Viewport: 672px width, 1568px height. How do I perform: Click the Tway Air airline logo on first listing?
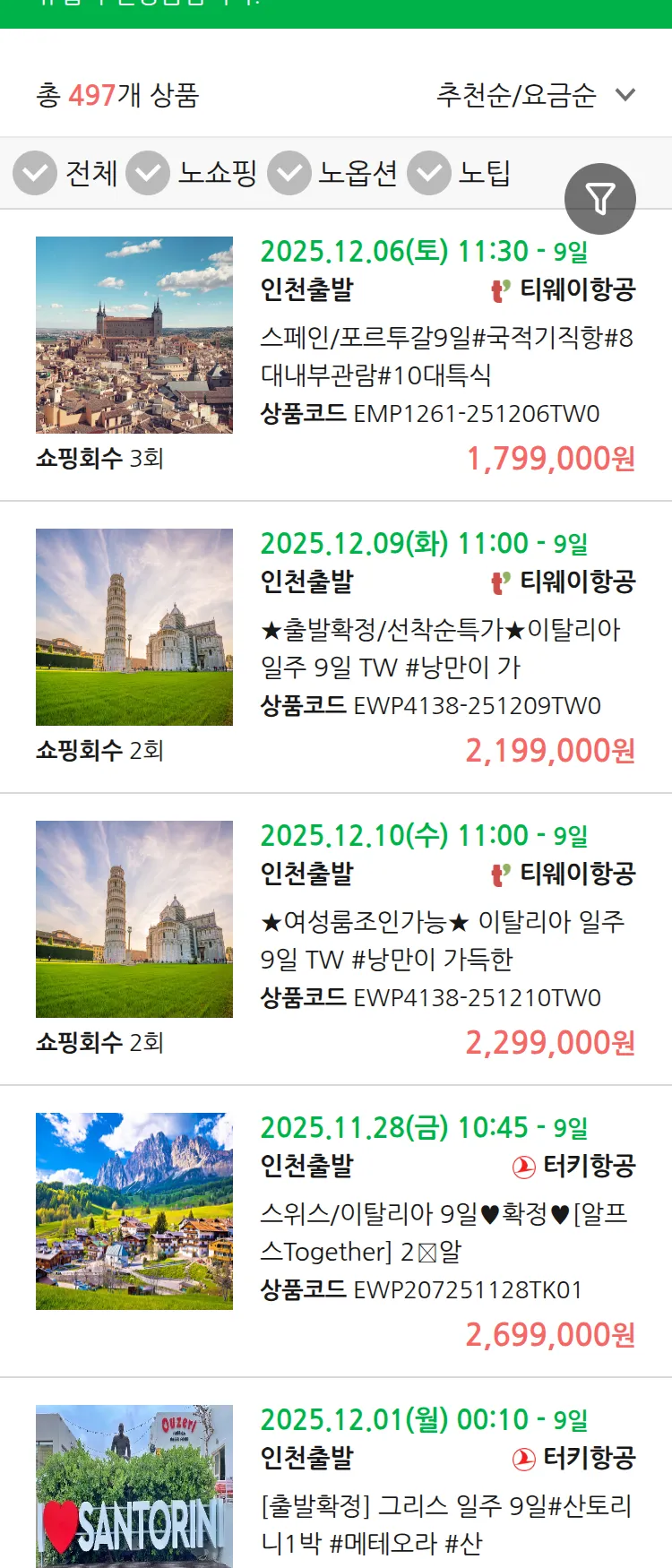[x=498, y=289]
